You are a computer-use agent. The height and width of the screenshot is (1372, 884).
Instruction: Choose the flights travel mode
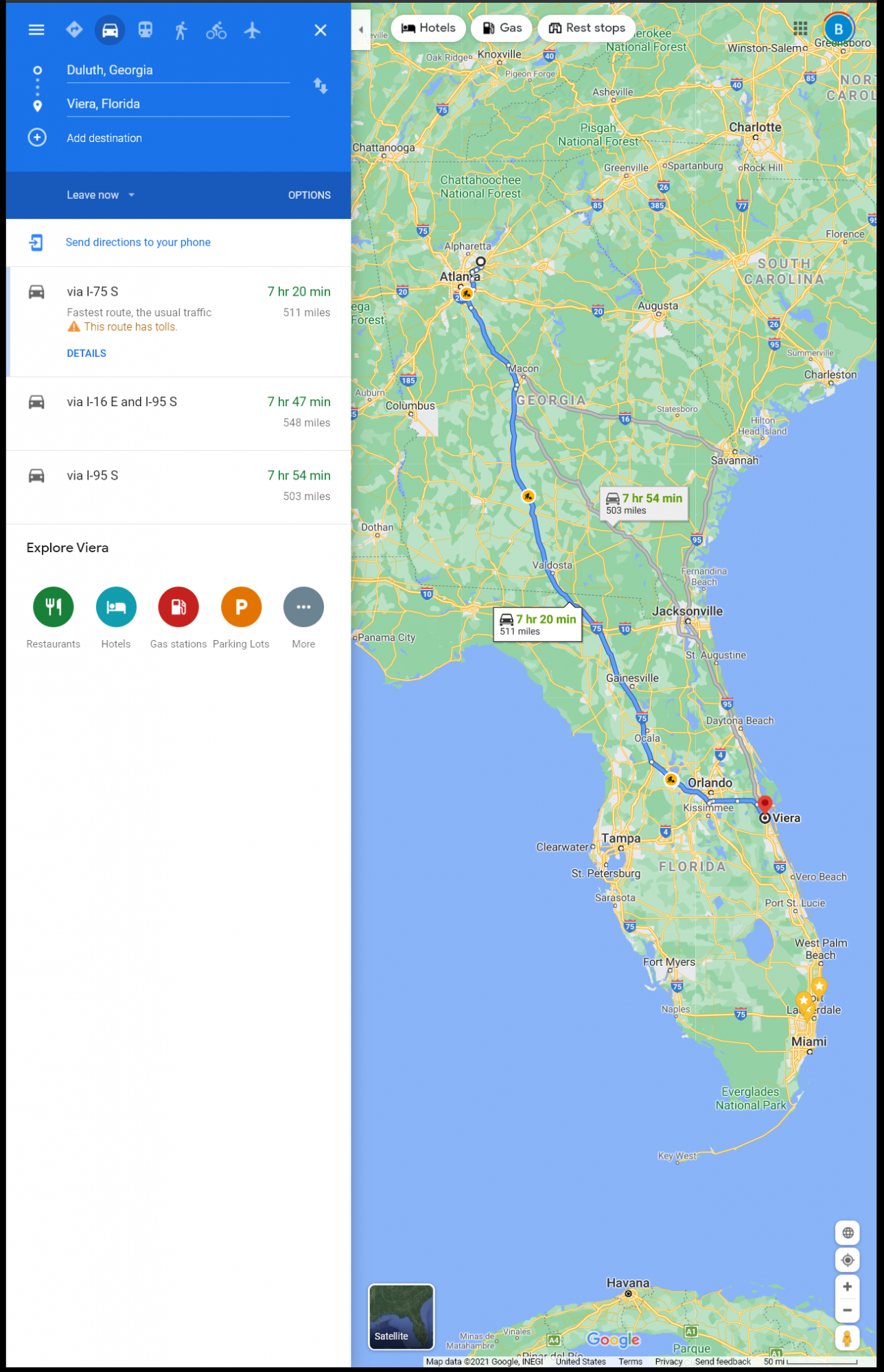[253, 30]
